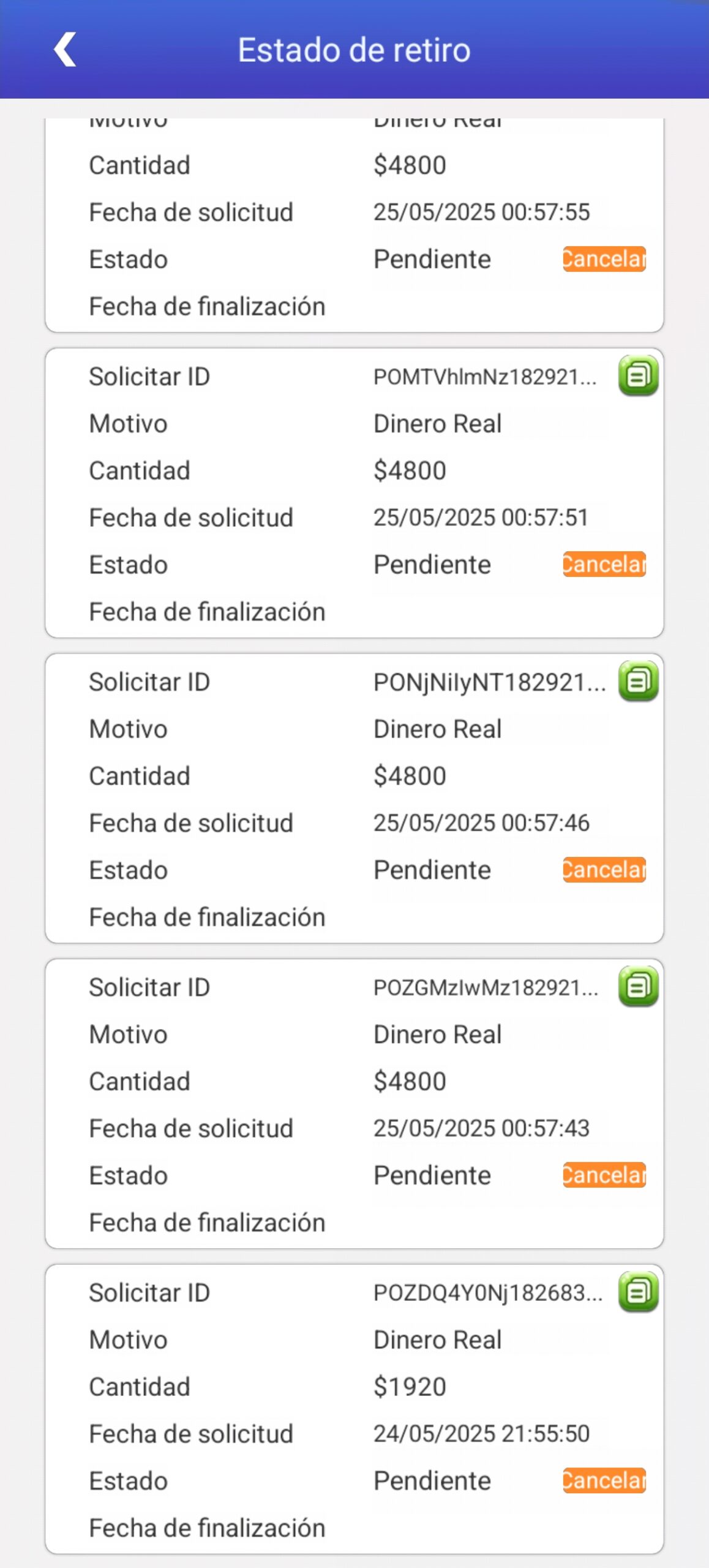
Task: Cancel the withdrawal requested at 00:57:51
Action: [x=604, y=564]
